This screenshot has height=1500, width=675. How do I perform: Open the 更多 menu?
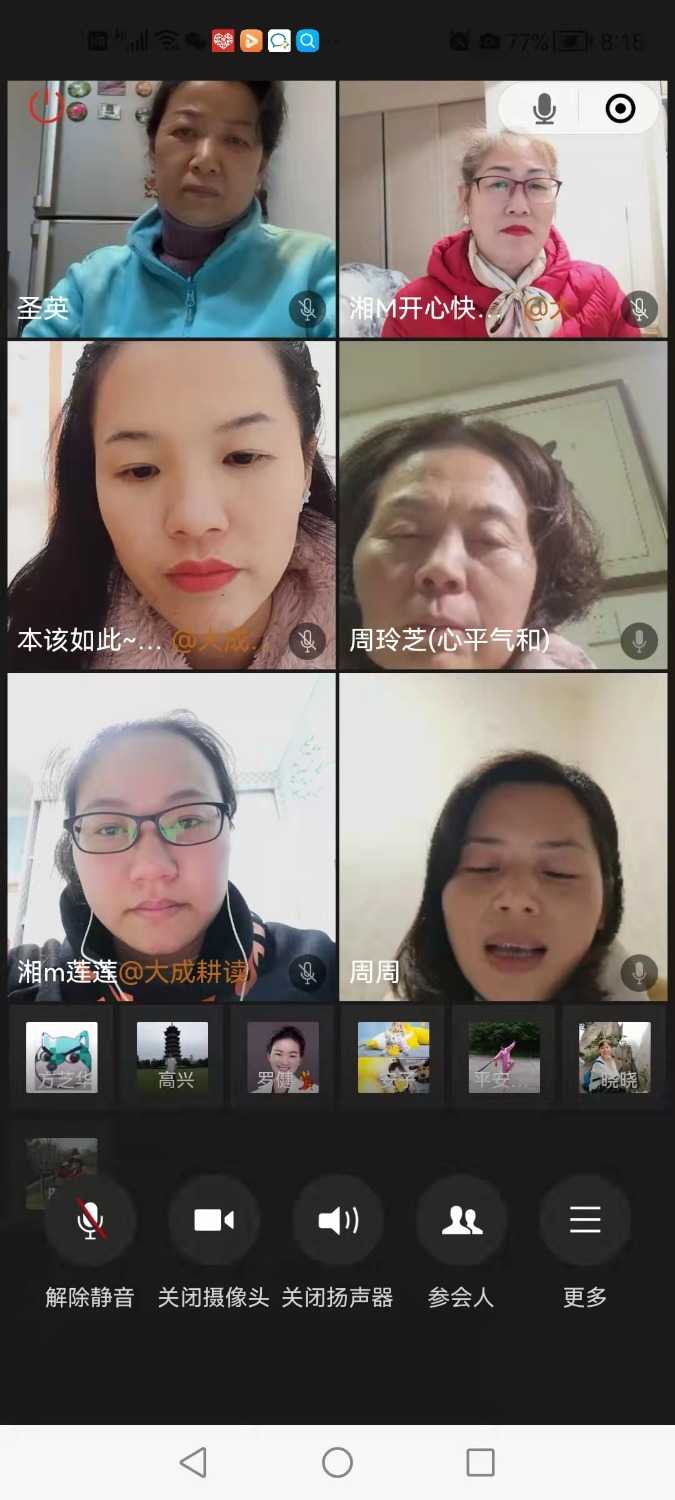(585, 1221)
